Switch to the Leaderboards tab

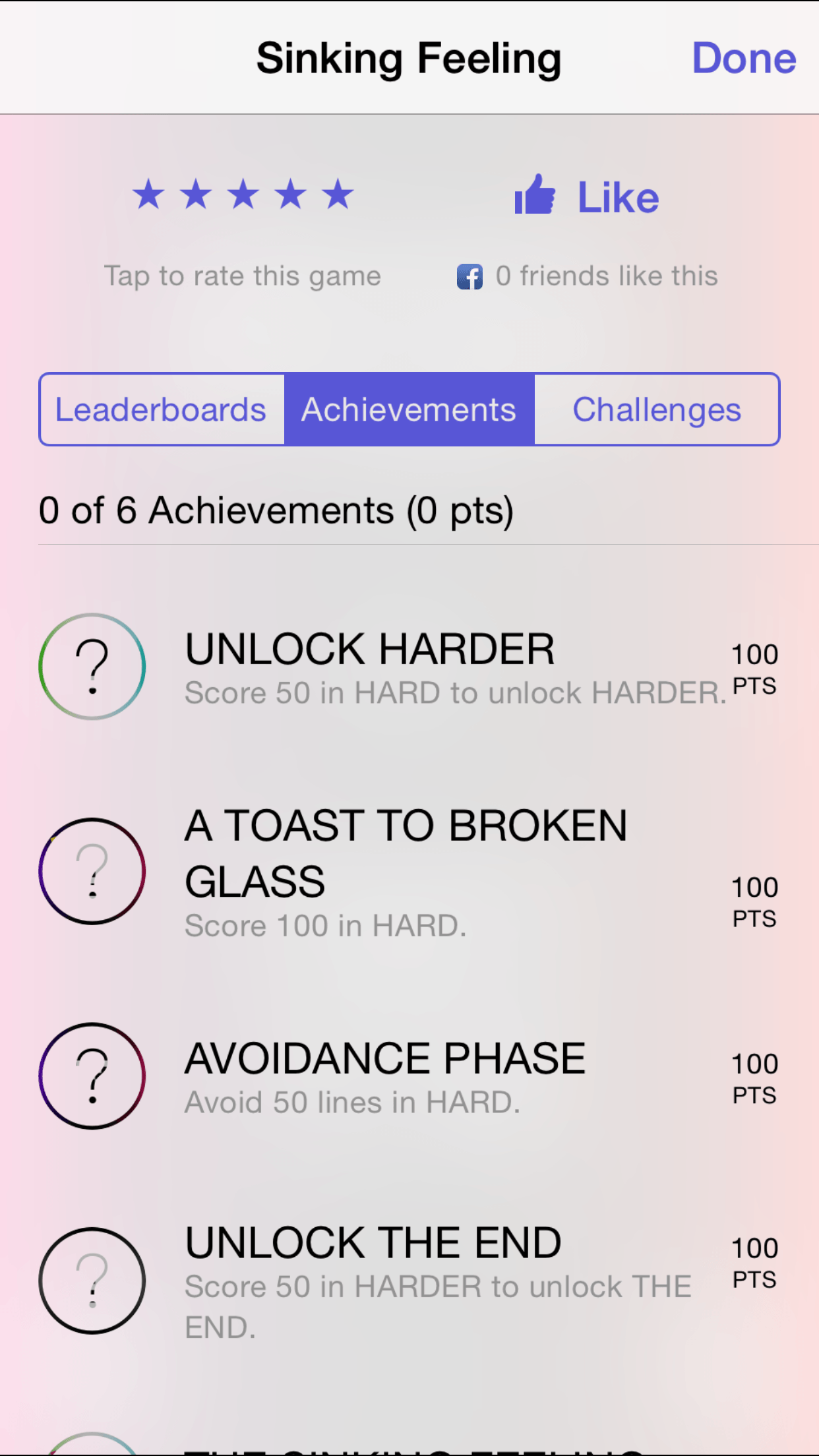coord(162,409)
